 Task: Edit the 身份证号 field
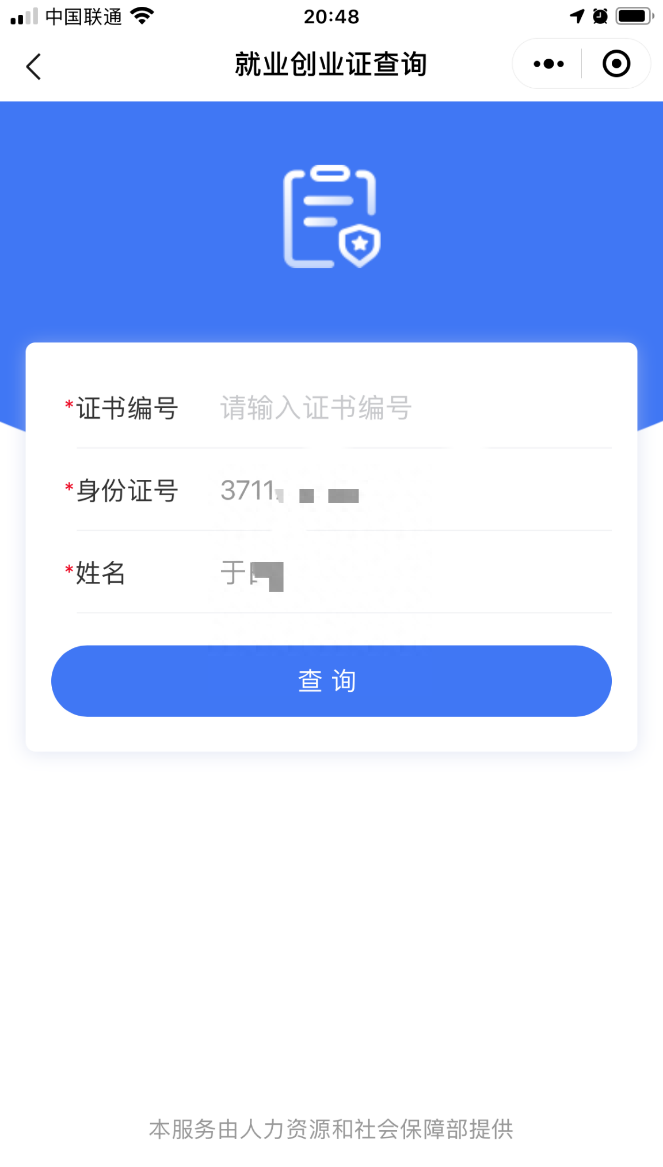[x=415, y=490]
